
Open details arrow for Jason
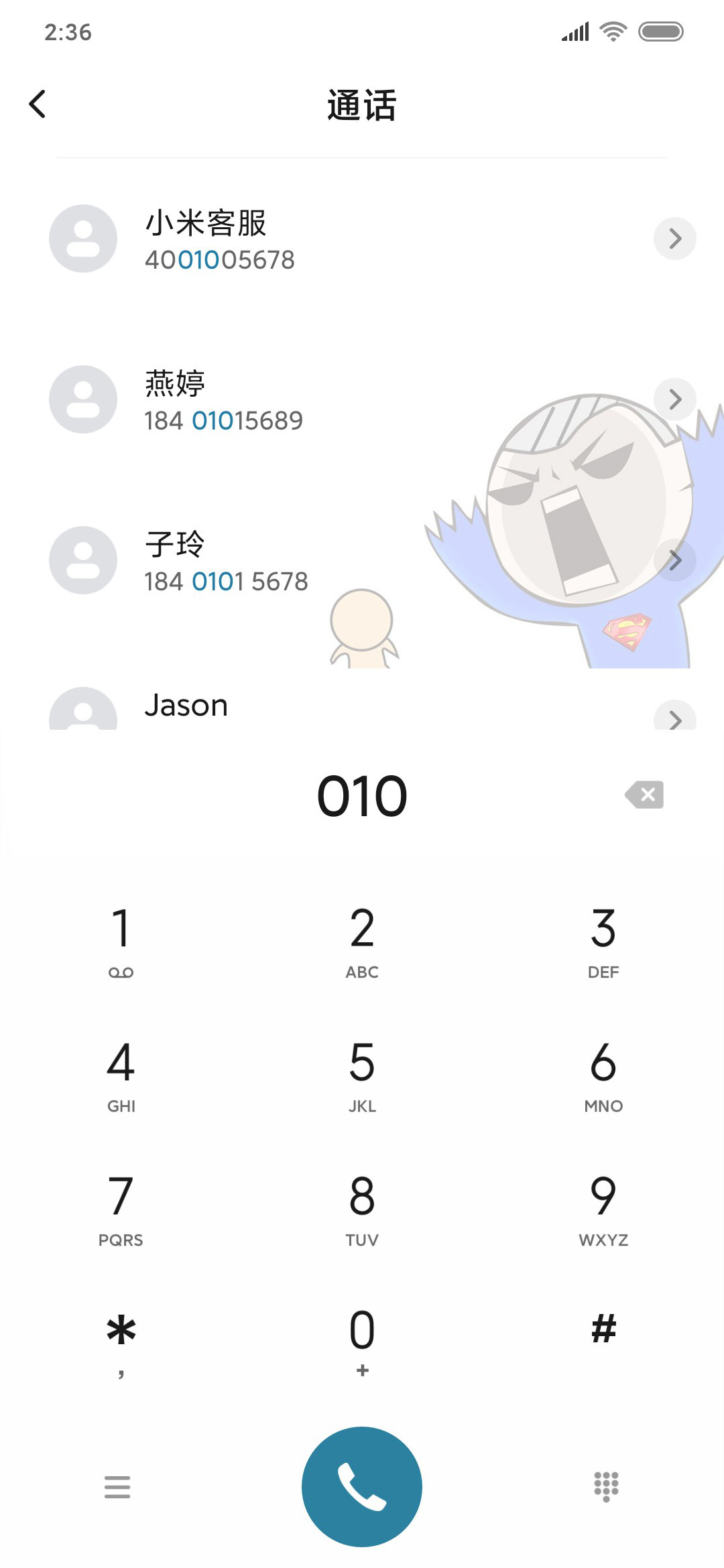(x=675, y=716)
